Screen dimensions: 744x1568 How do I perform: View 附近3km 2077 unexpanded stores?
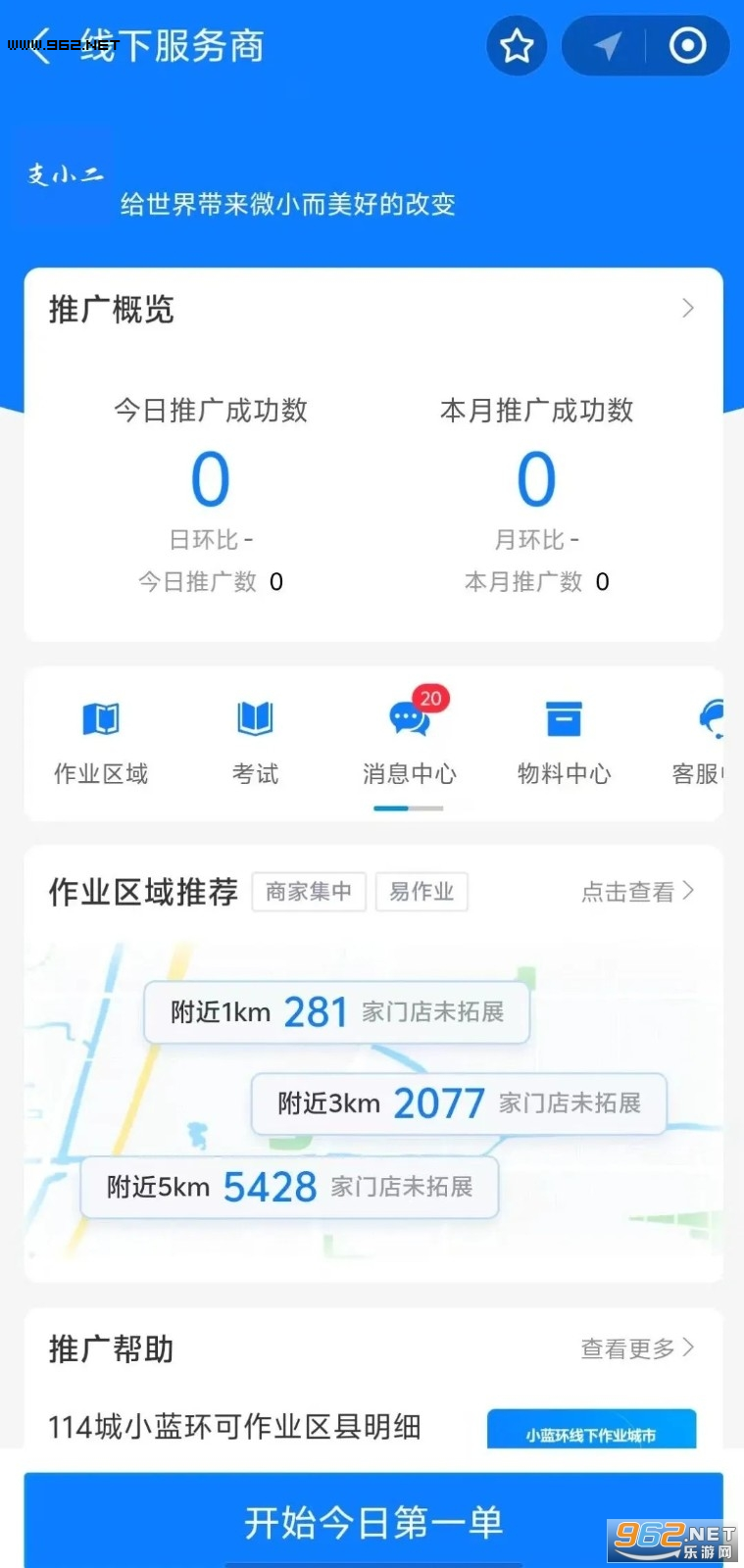coord(459,1103)
